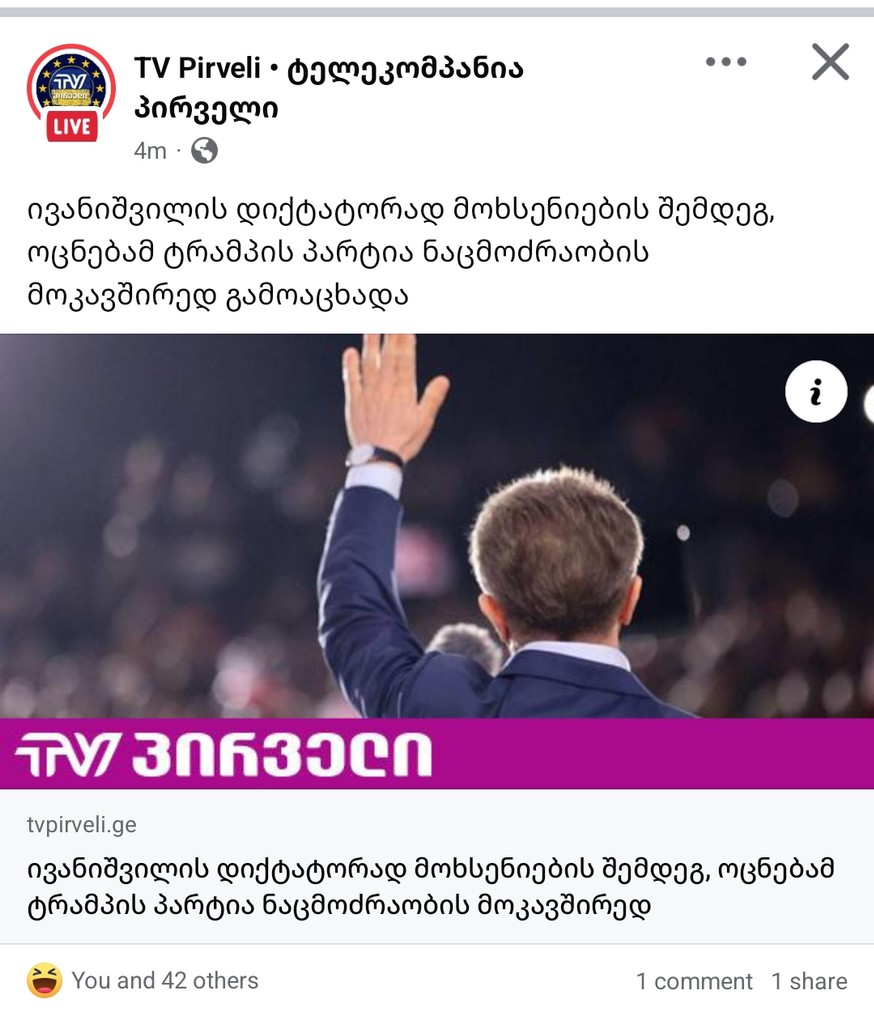Expand the post options via three dots
This screenshot has height=1024, width=874.
pyautogui.click(x=727, y=62)
